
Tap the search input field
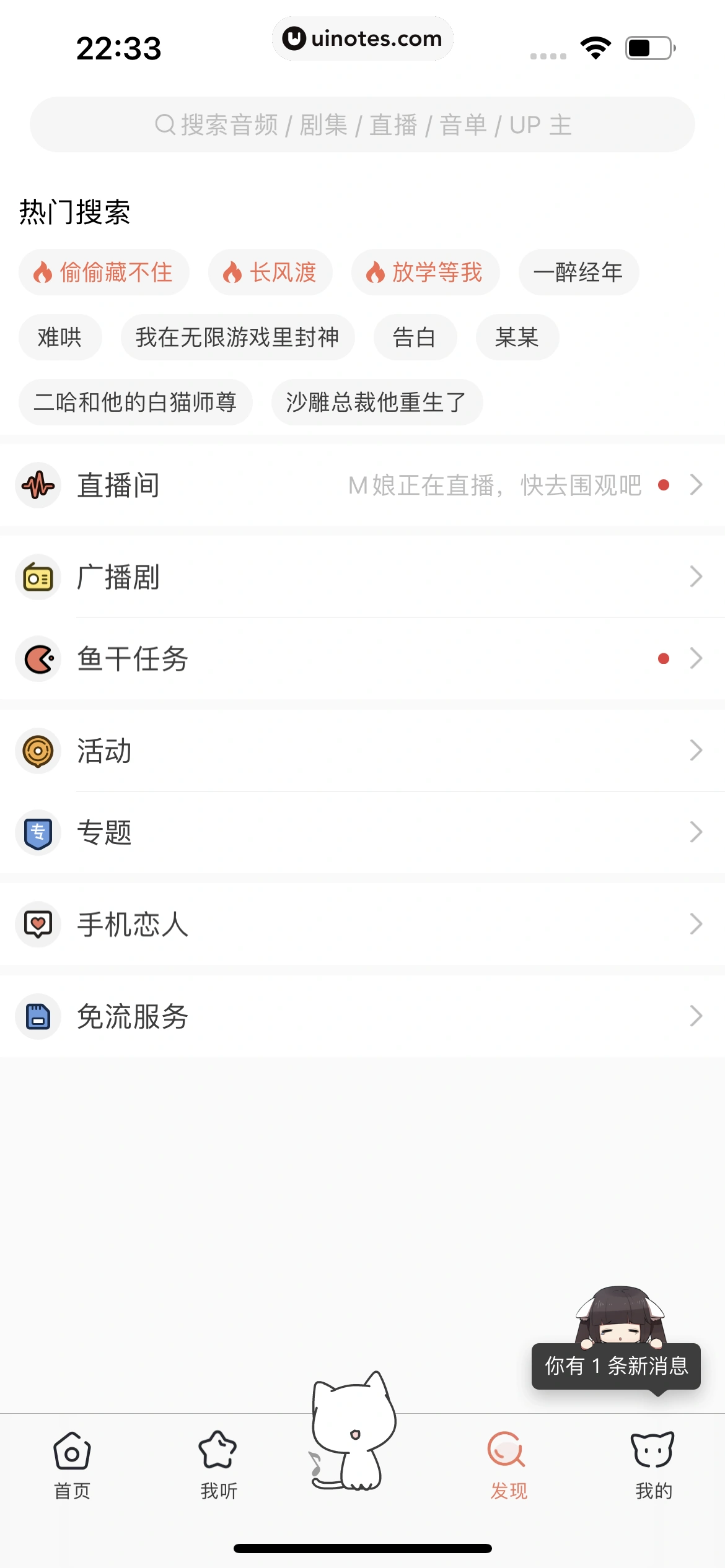(x=362, y=123)
